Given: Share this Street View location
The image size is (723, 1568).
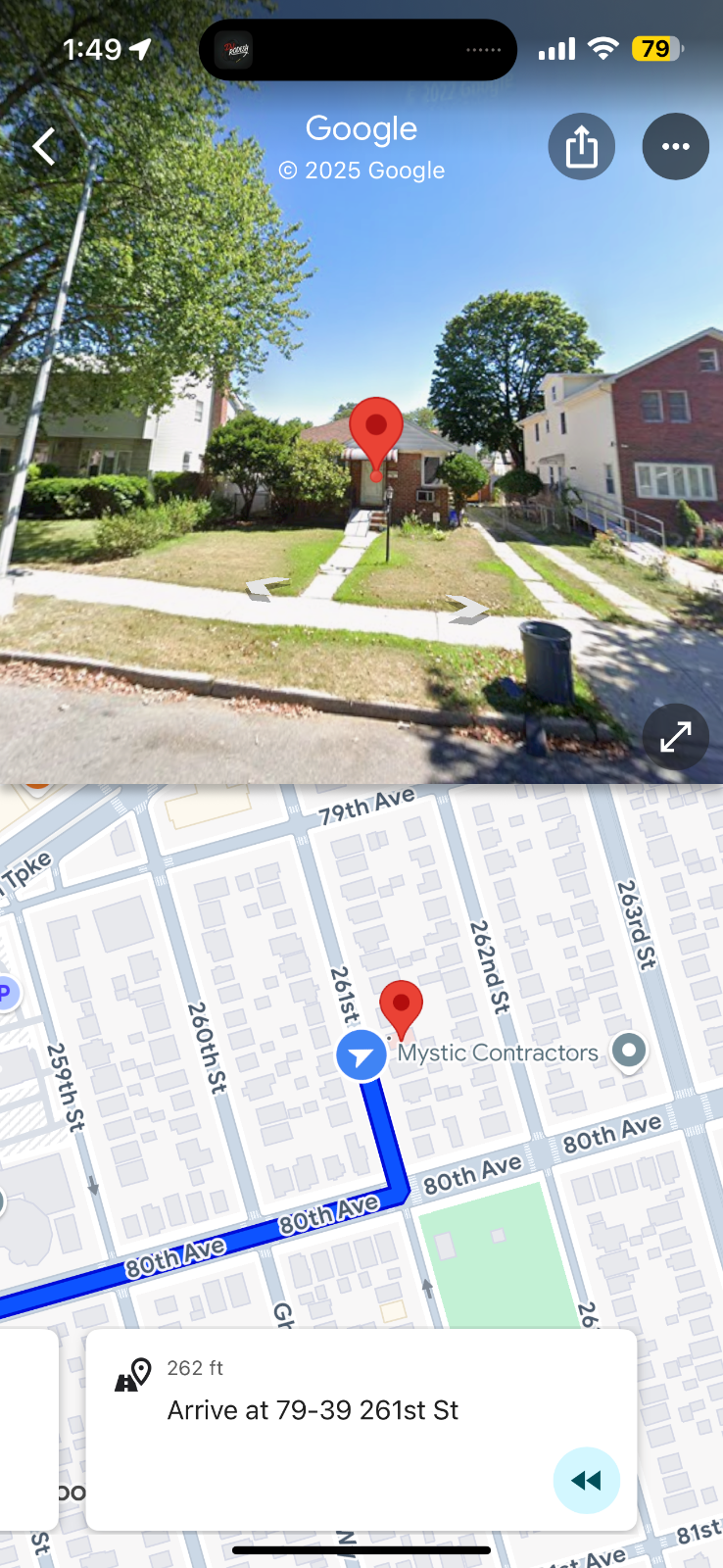Looking at the screenshot, I should coord(581,147).
